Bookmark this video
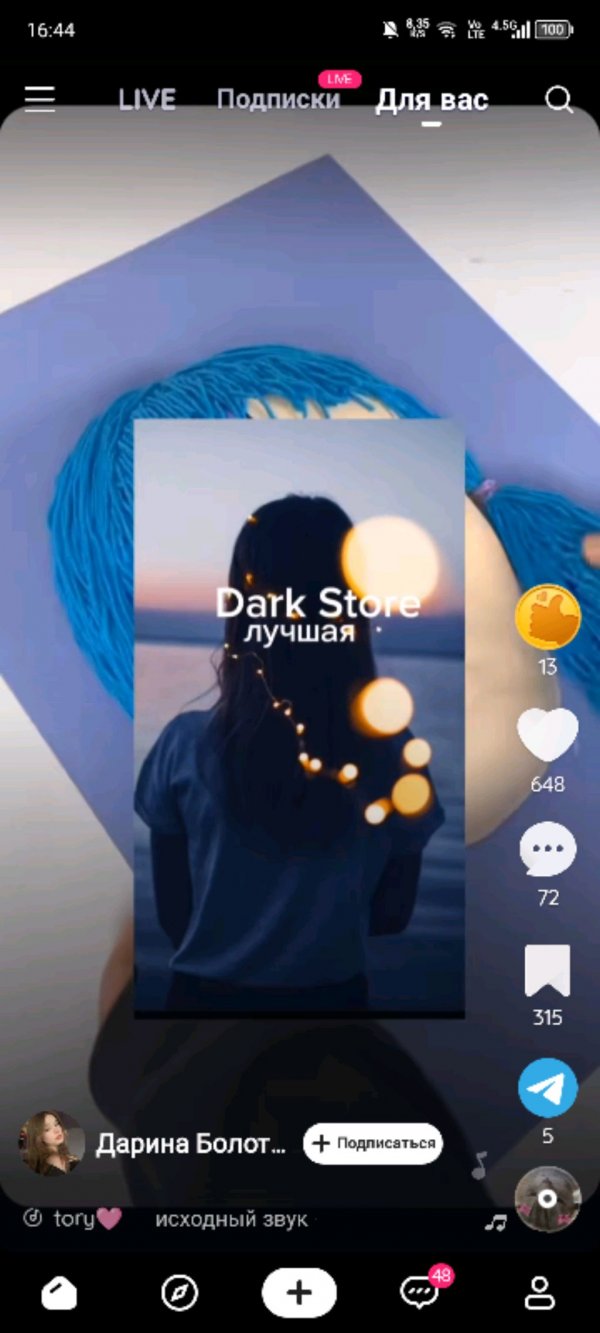This screenshot has width=600, height=1333. (548, 970)
